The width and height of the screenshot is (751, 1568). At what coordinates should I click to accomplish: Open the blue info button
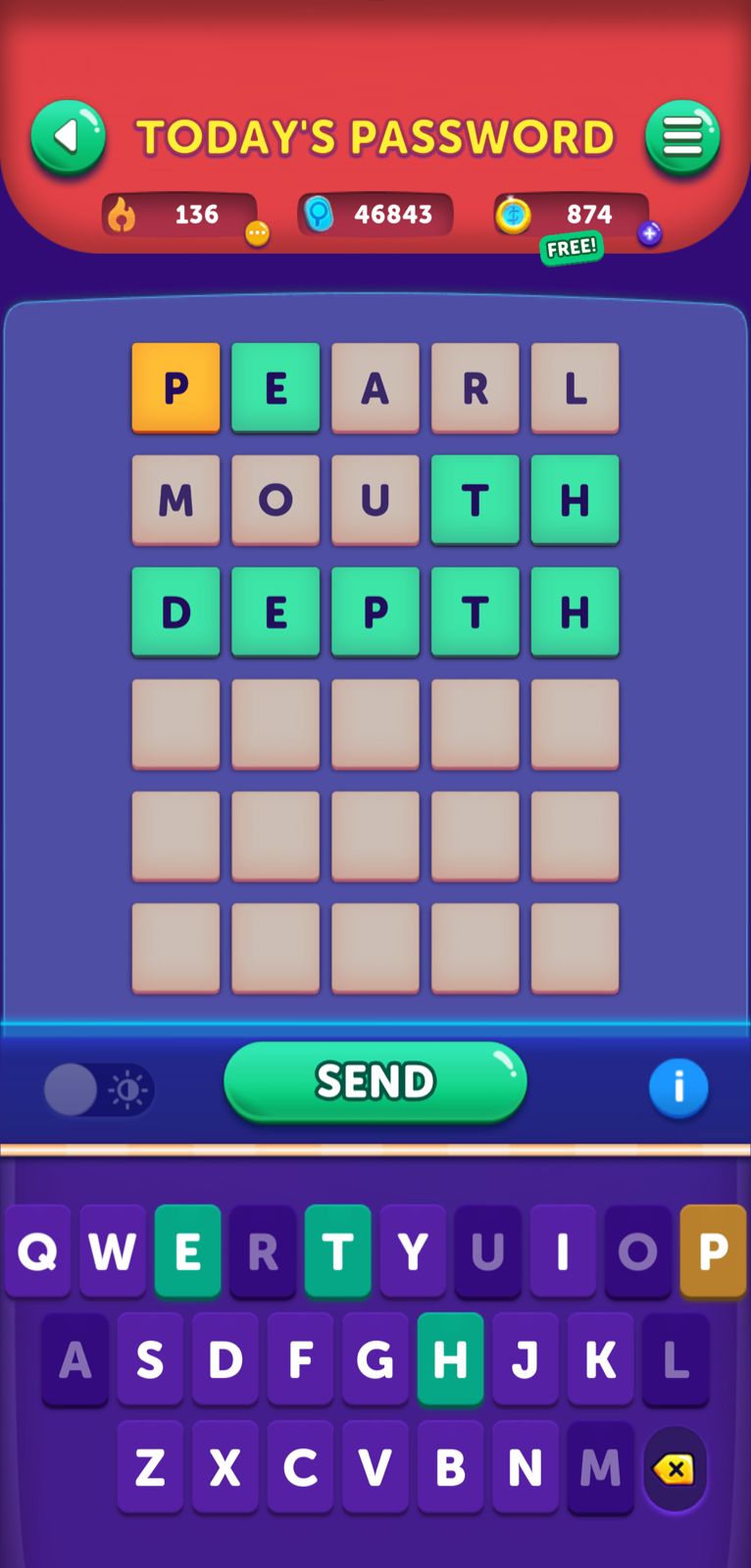click(677, 1088)
